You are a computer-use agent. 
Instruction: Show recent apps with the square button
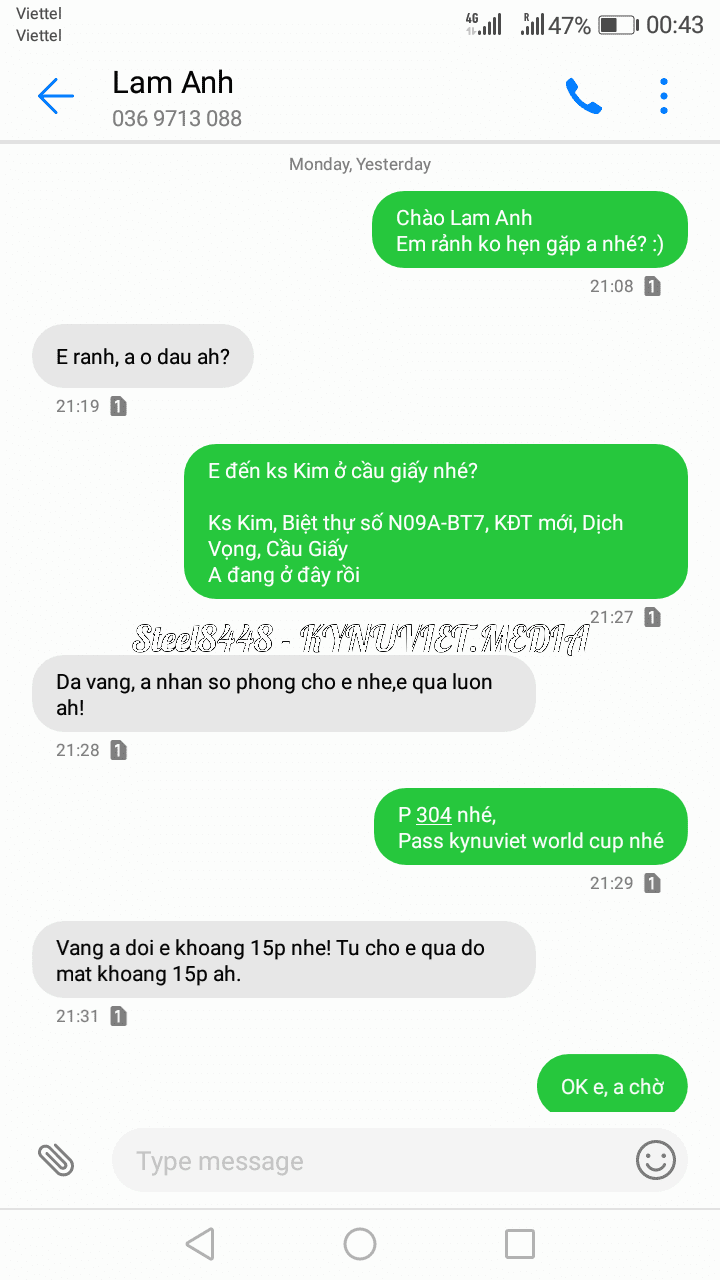tap(520, 1244)
